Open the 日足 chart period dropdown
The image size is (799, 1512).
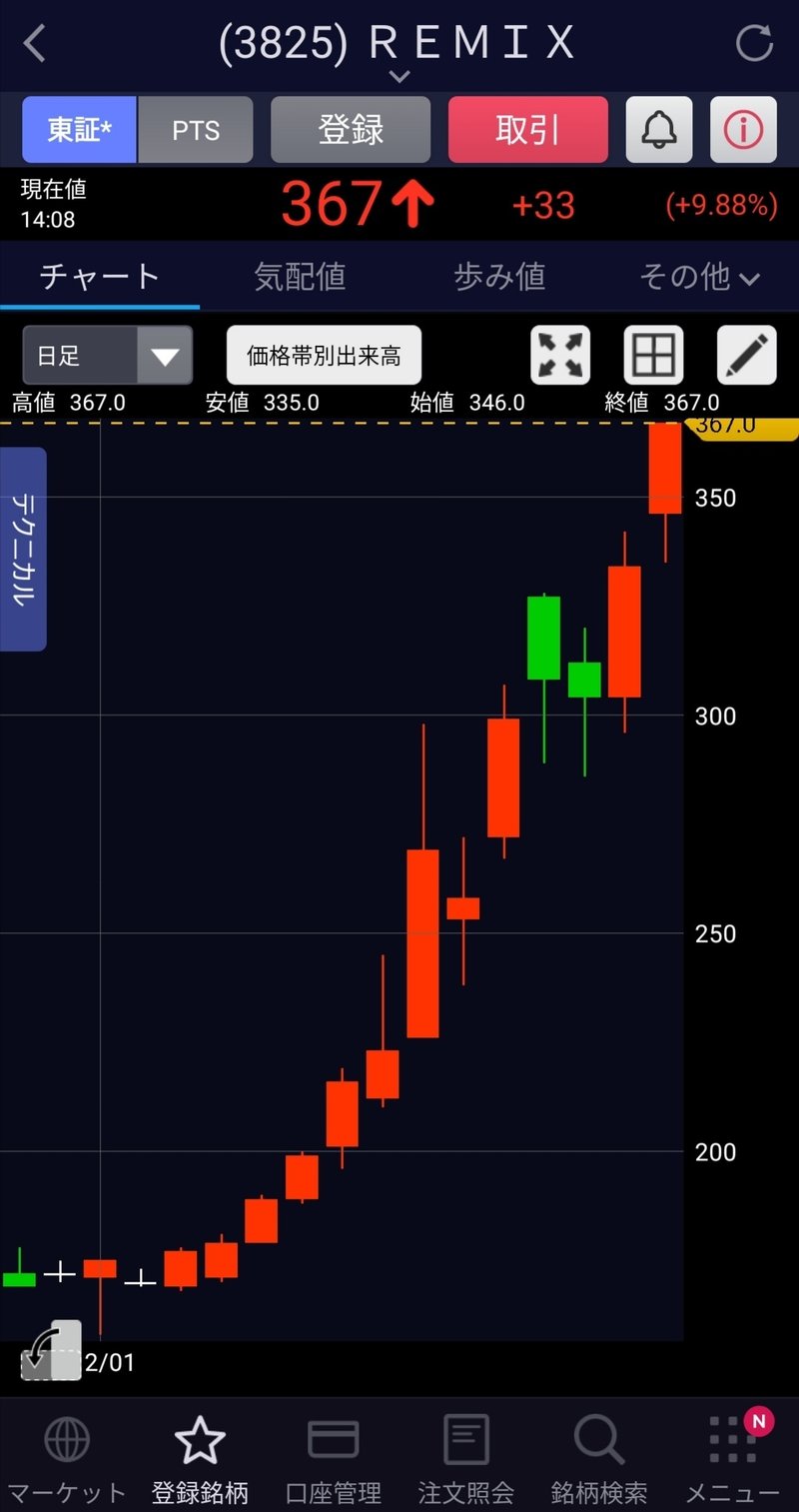coord(107,355)
